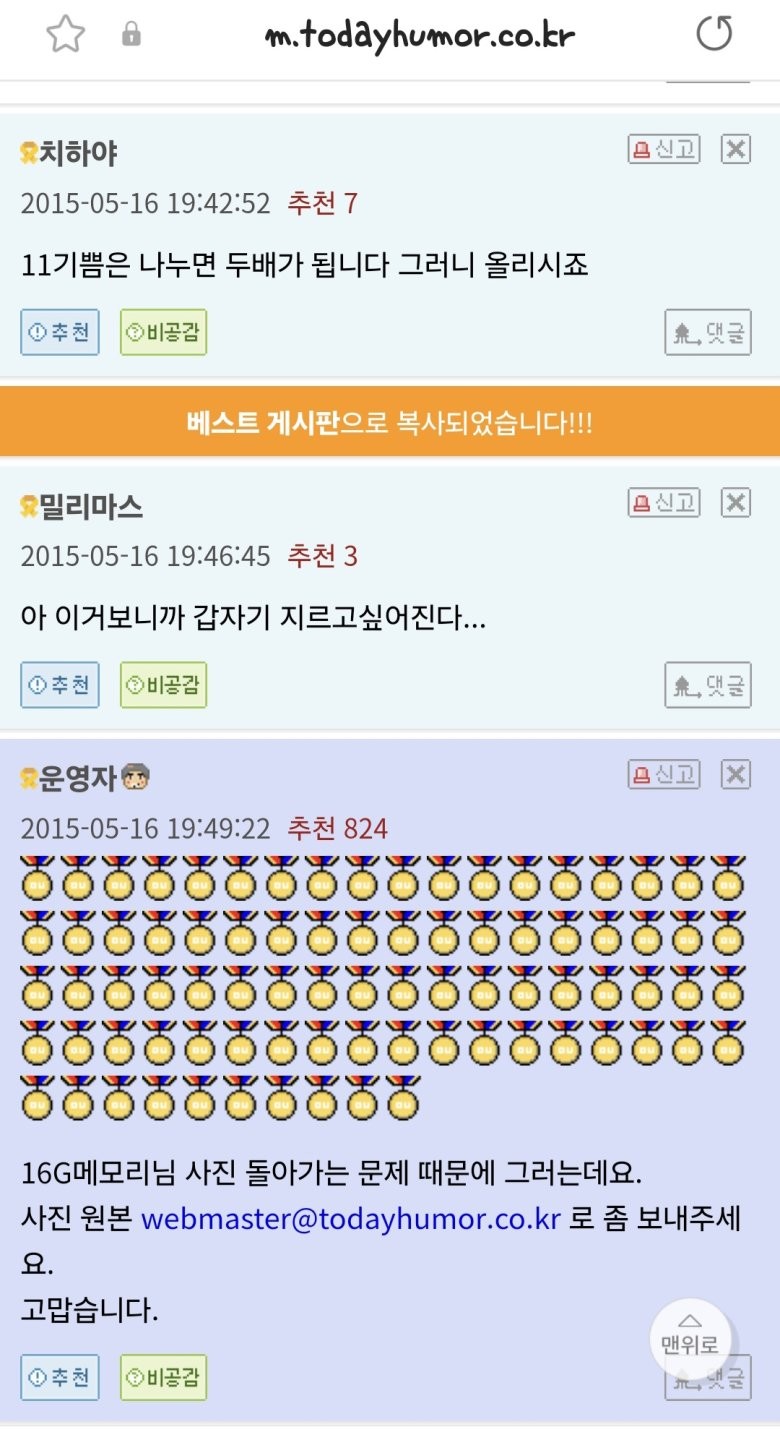Screen dimensions: 780x1440
Task: Report 밀리마스's comment with 신고
Action: 664,502
